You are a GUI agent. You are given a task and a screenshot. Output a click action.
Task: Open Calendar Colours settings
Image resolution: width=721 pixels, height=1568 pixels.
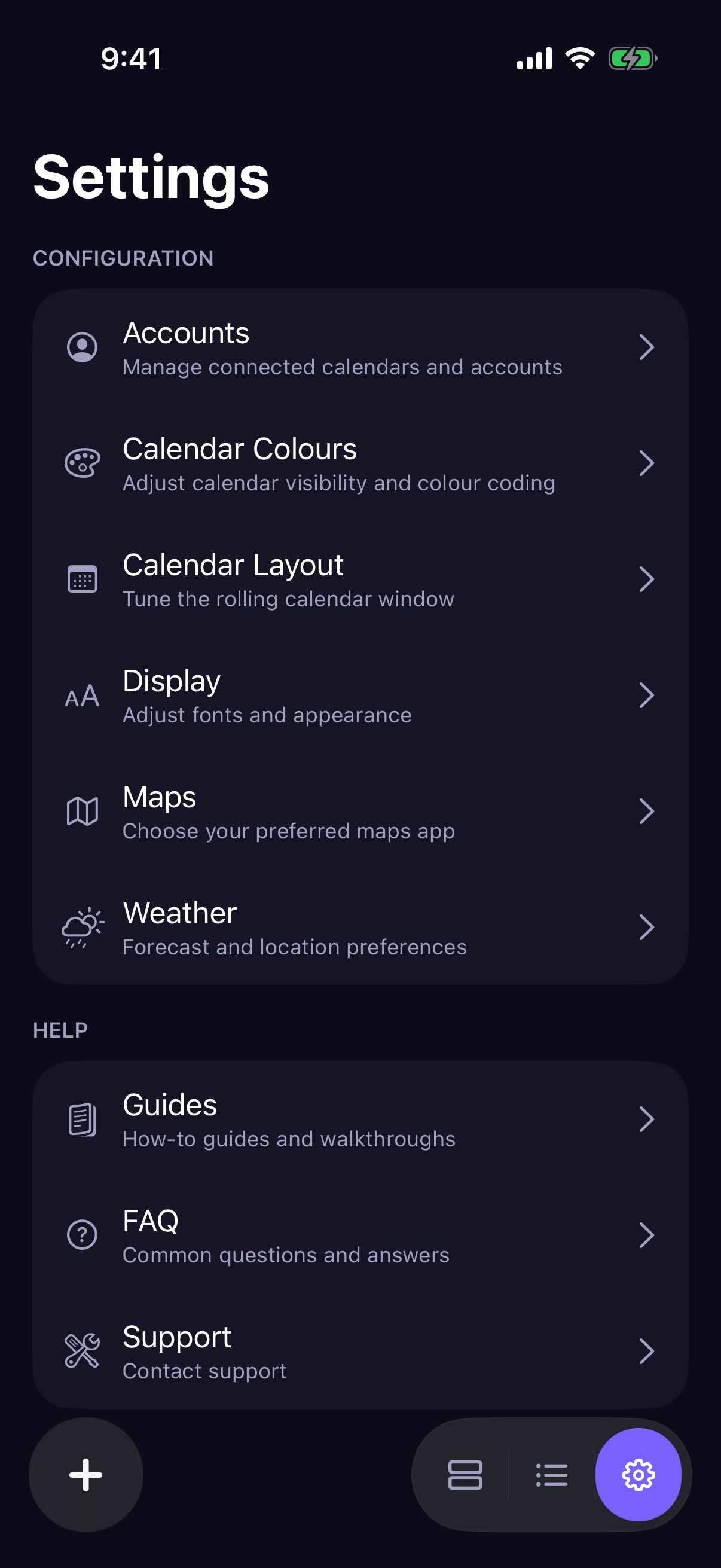(x=360, y=463)
